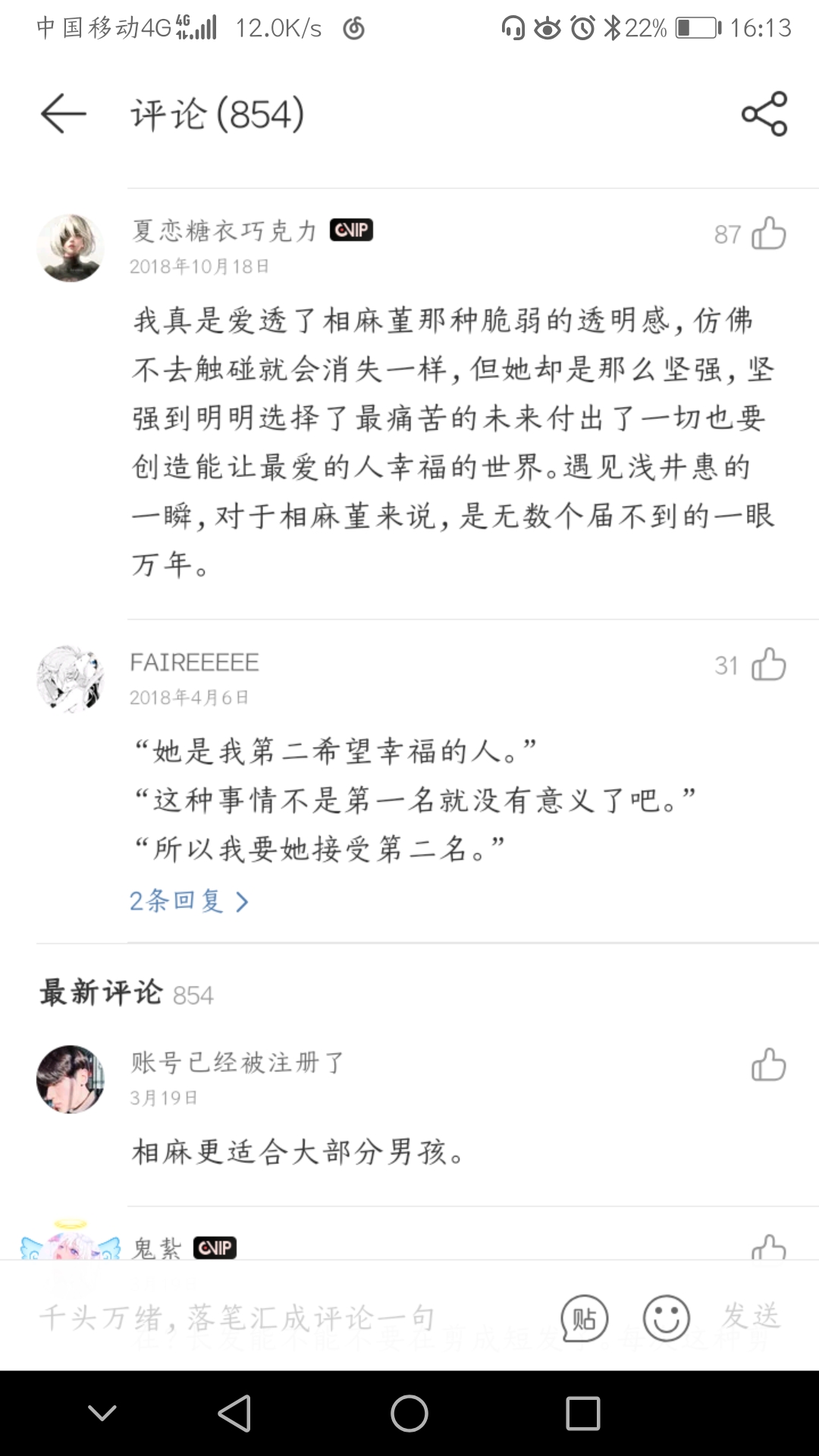Image resolution: width=819 pixels, height=1456 pixels.
Task: Like the comment by FAIREEEEE
Action: click(767, 665)
